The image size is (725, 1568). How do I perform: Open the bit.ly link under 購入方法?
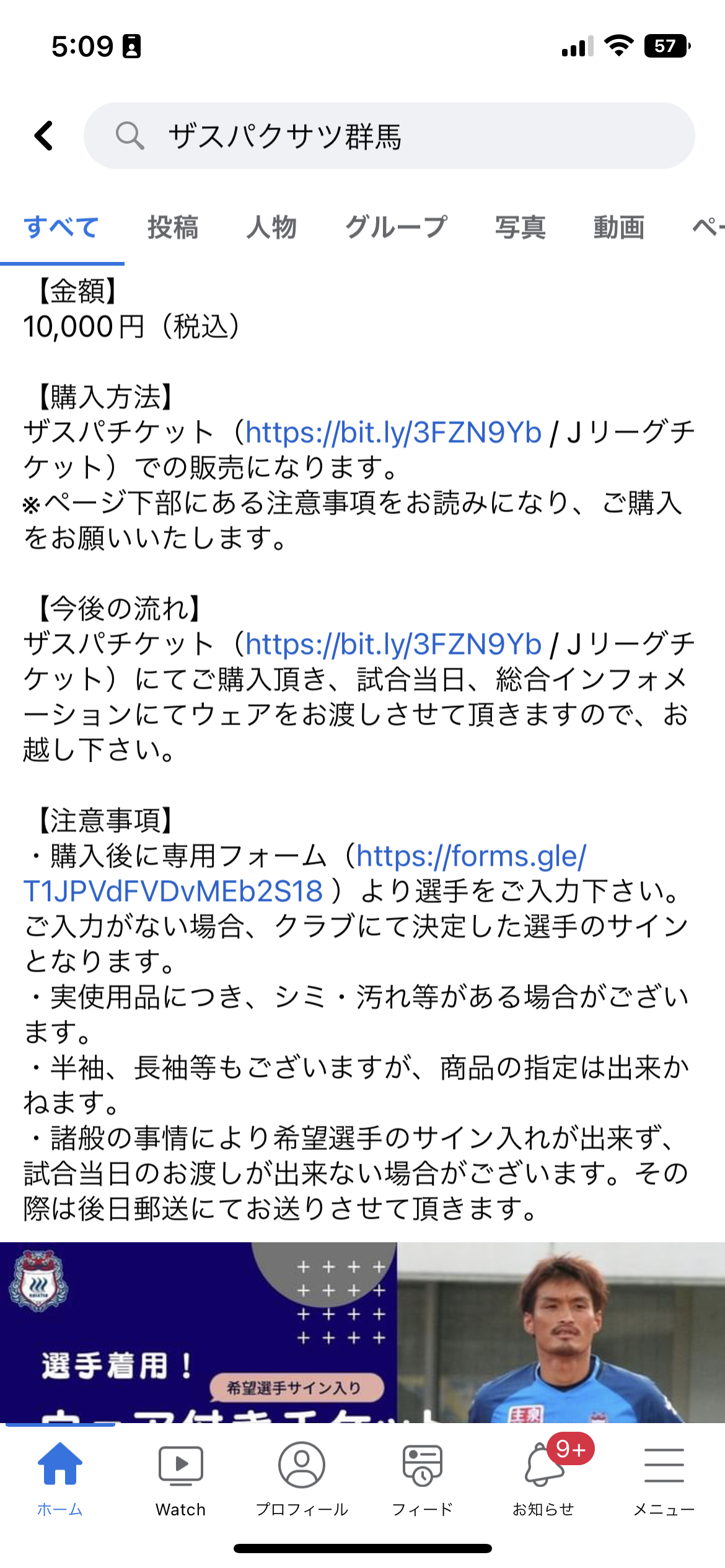point(393,432)
